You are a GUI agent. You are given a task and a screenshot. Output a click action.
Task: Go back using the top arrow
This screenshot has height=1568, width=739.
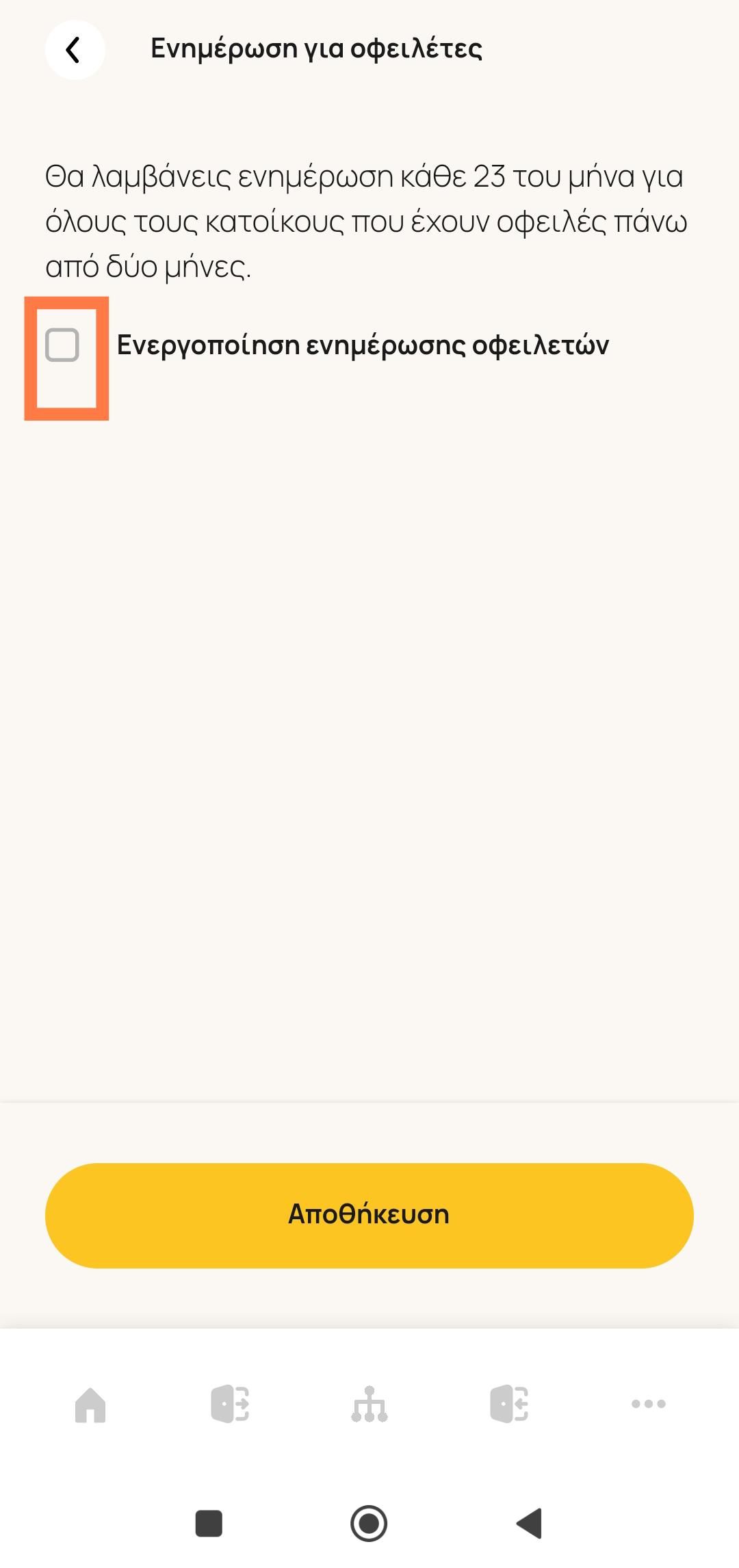click(75, 50)
